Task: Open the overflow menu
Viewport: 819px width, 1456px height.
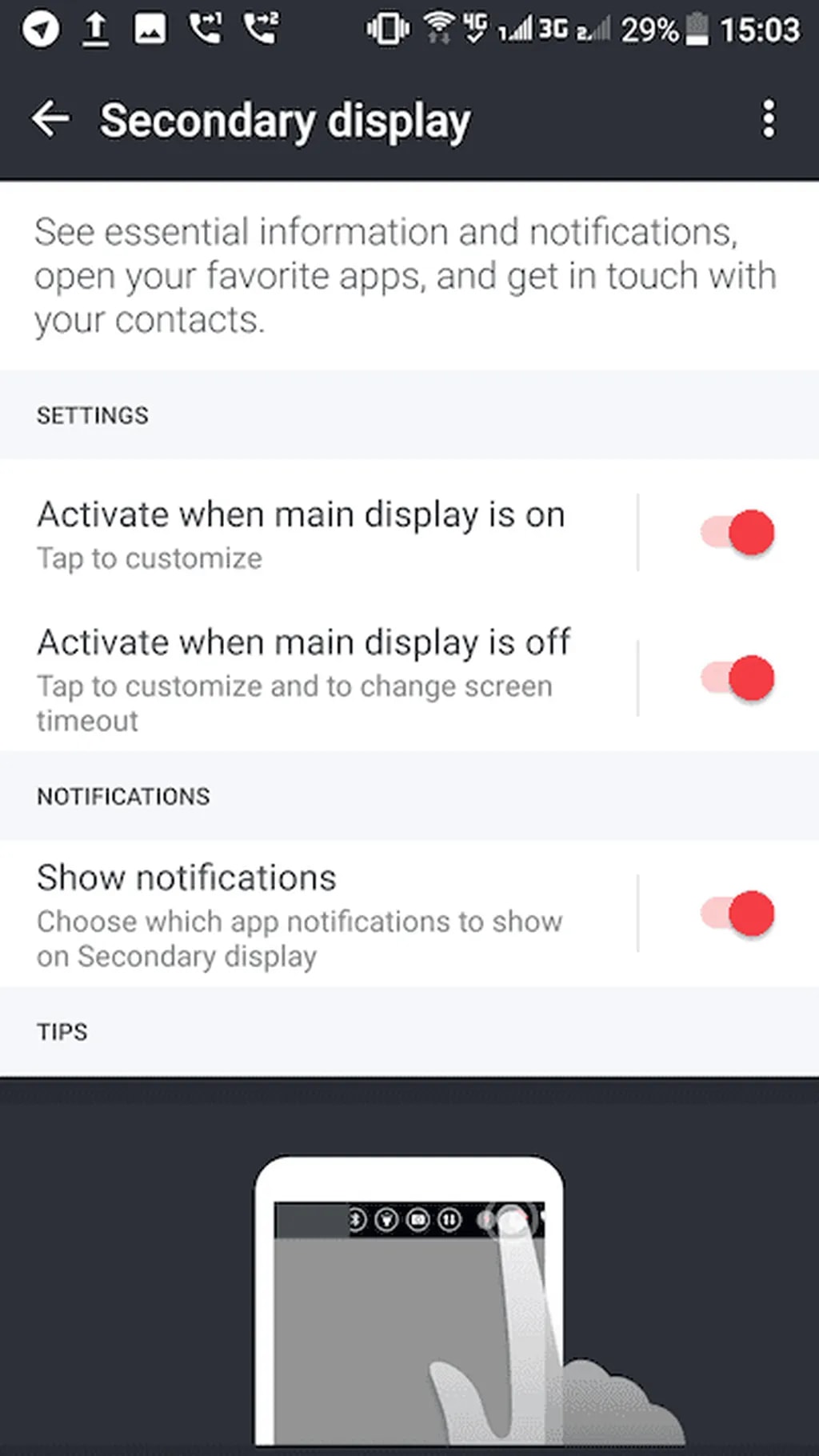Action: click(768, 120)
